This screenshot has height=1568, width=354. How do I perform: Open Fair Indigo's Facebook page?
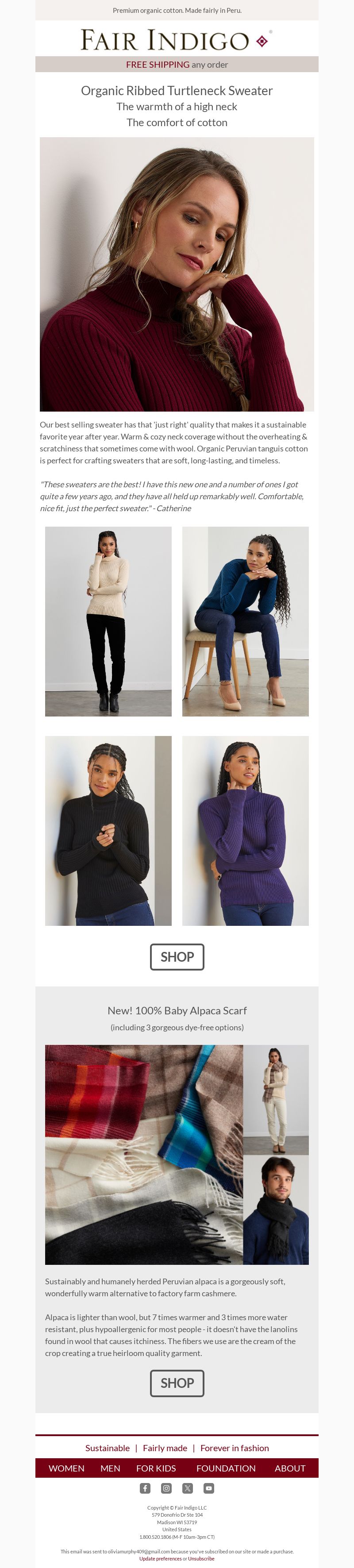click(x=145, y=1487)
